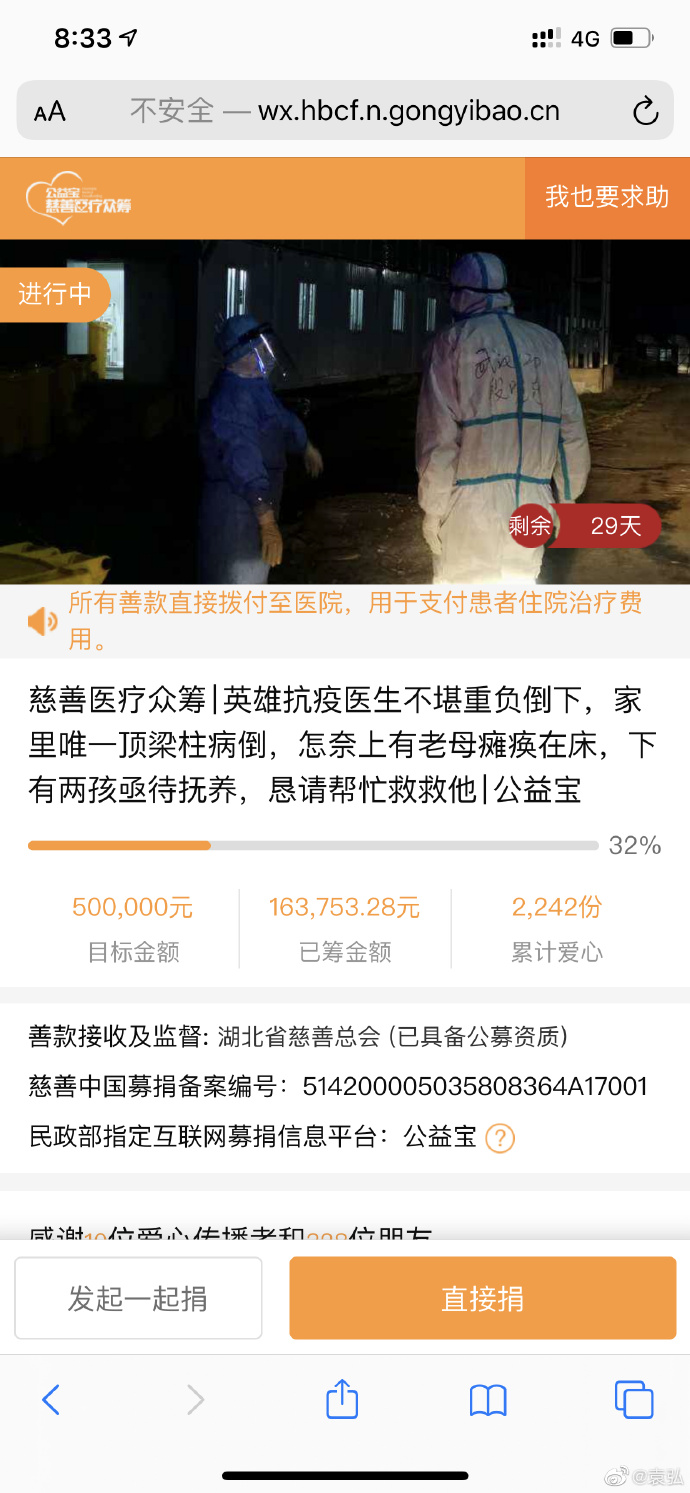
Task: Open the AA reader text options
Action: (50, 111)
